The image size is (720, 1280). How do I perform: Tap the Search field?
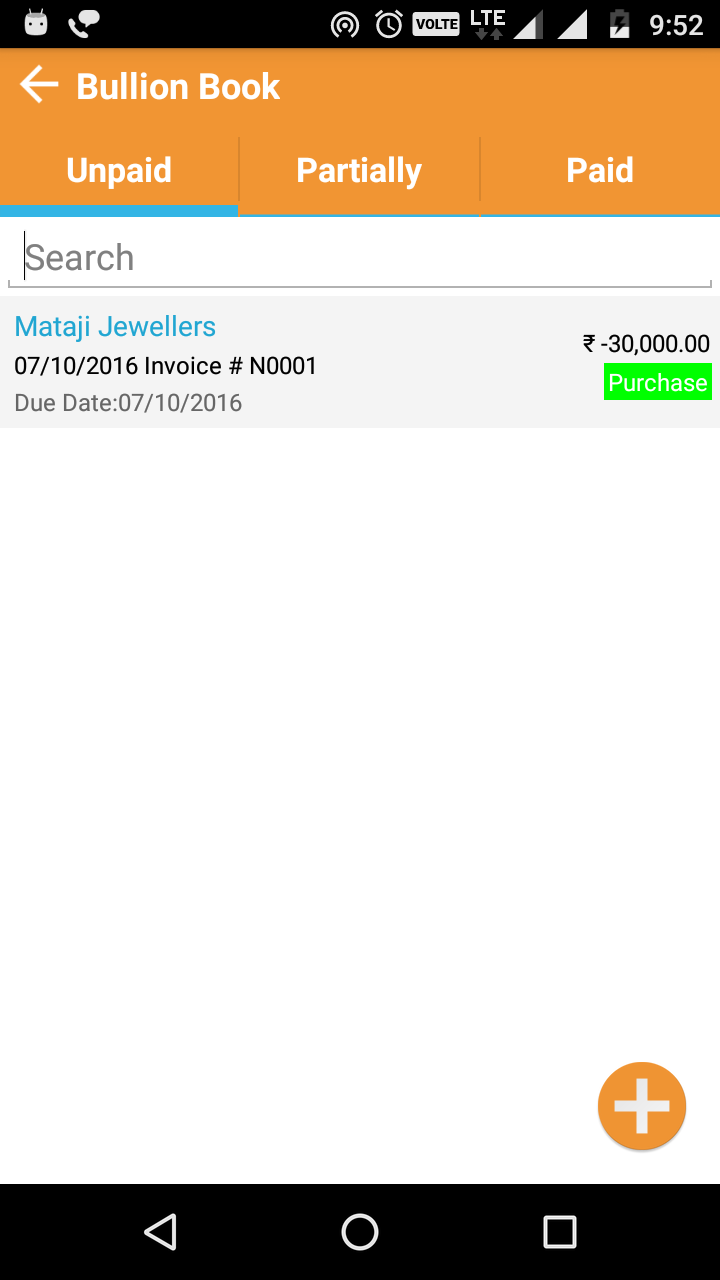pos(360,258)
